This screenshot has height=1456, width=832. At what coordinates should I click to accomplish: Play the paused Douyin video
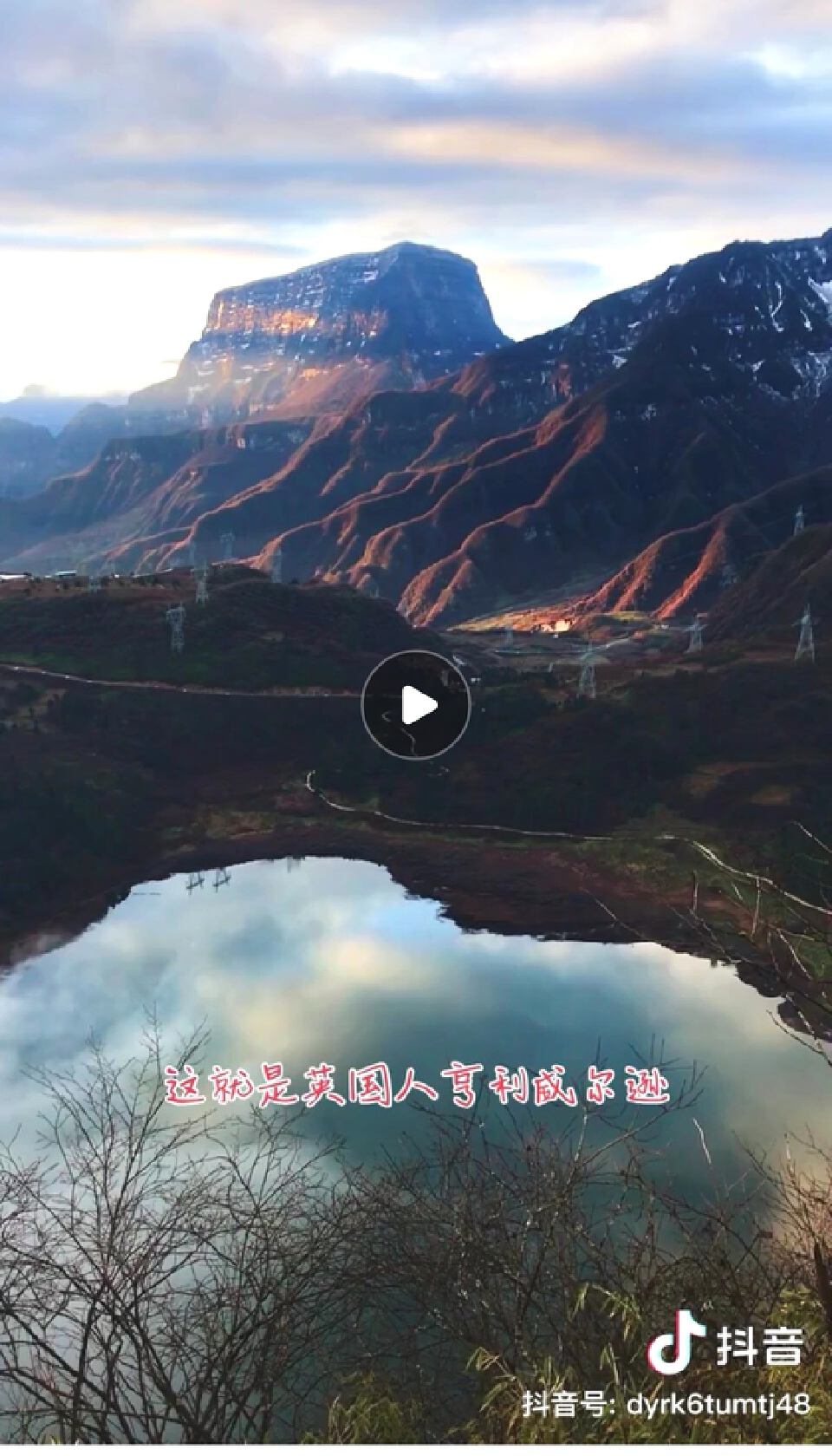click(x=416, y=705)
